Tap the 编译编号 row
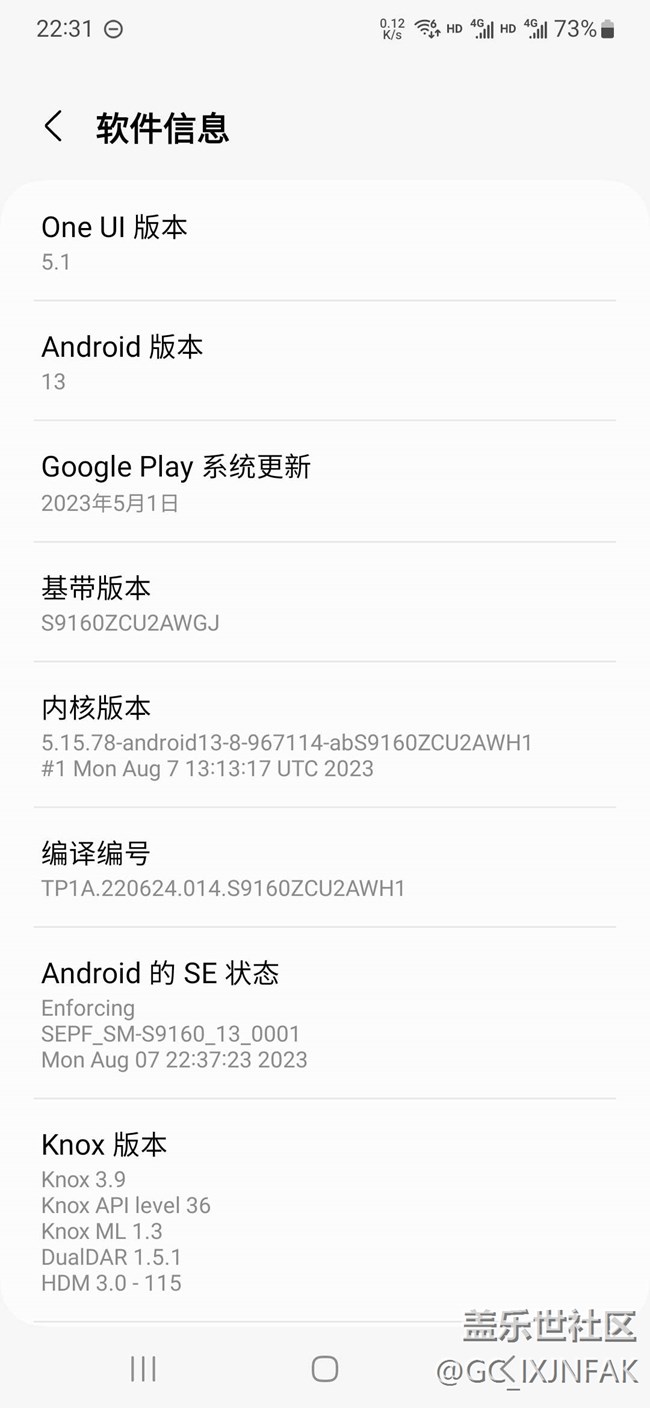The image size is (650, 1408). pos(324,869)
